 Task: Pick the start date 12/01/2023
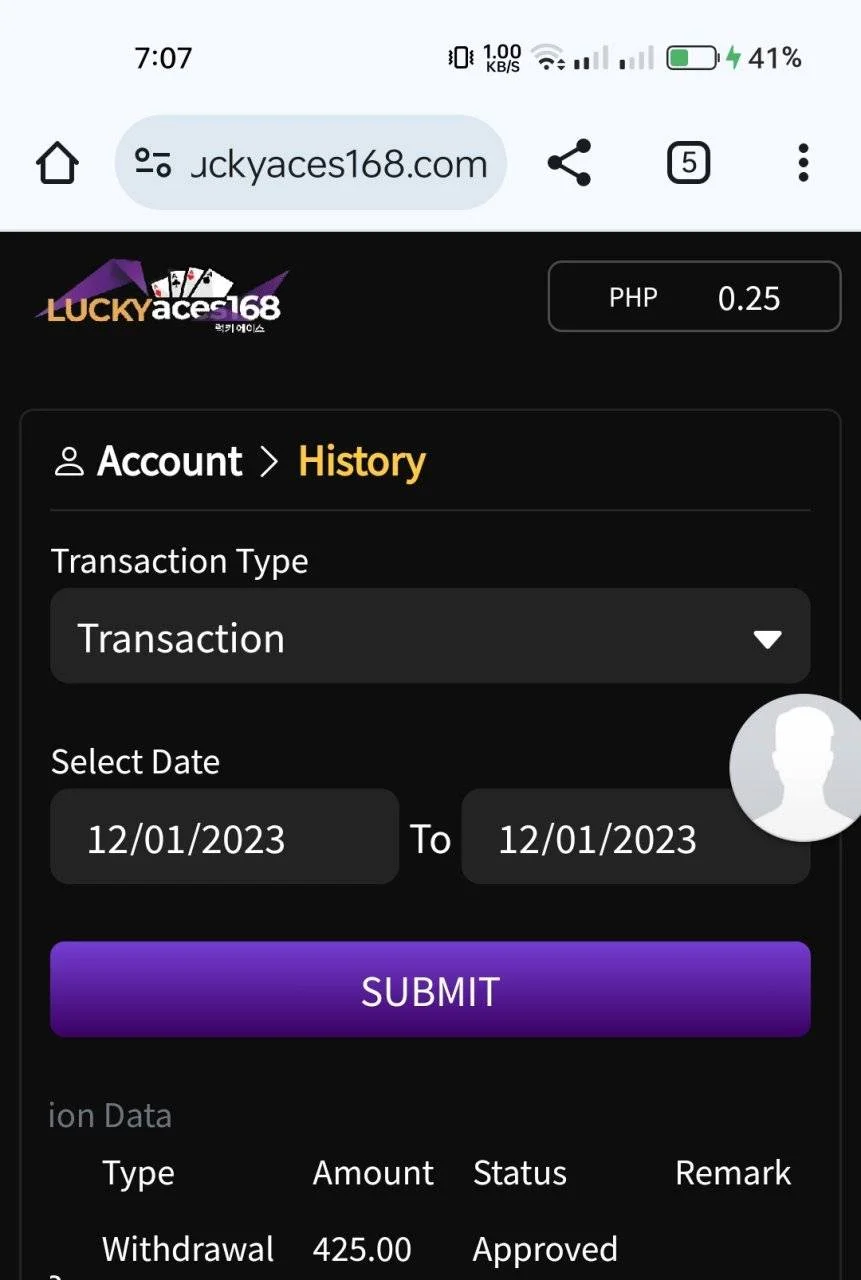[224, 838]
